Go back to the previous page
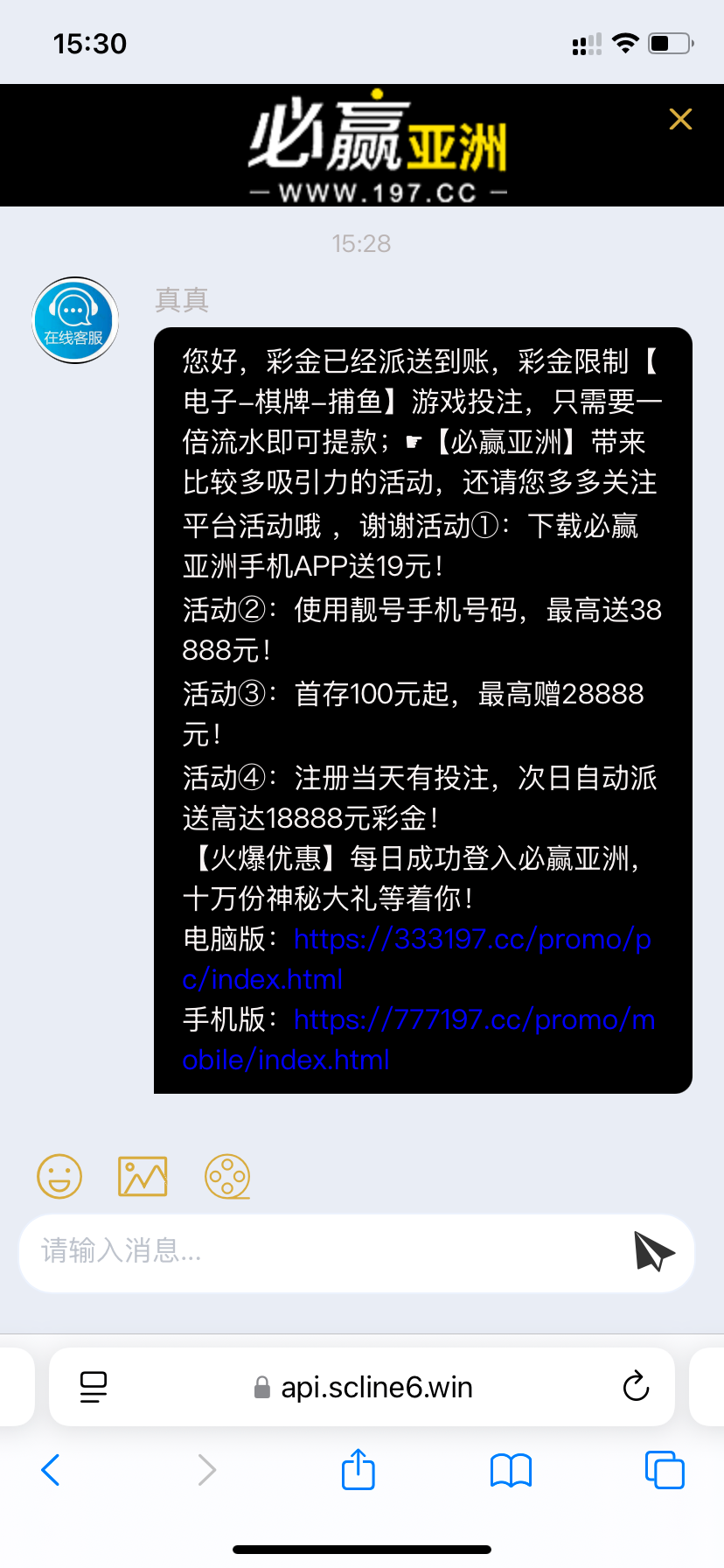Viewport: 724px width, 1568px height. point(51,1470)
